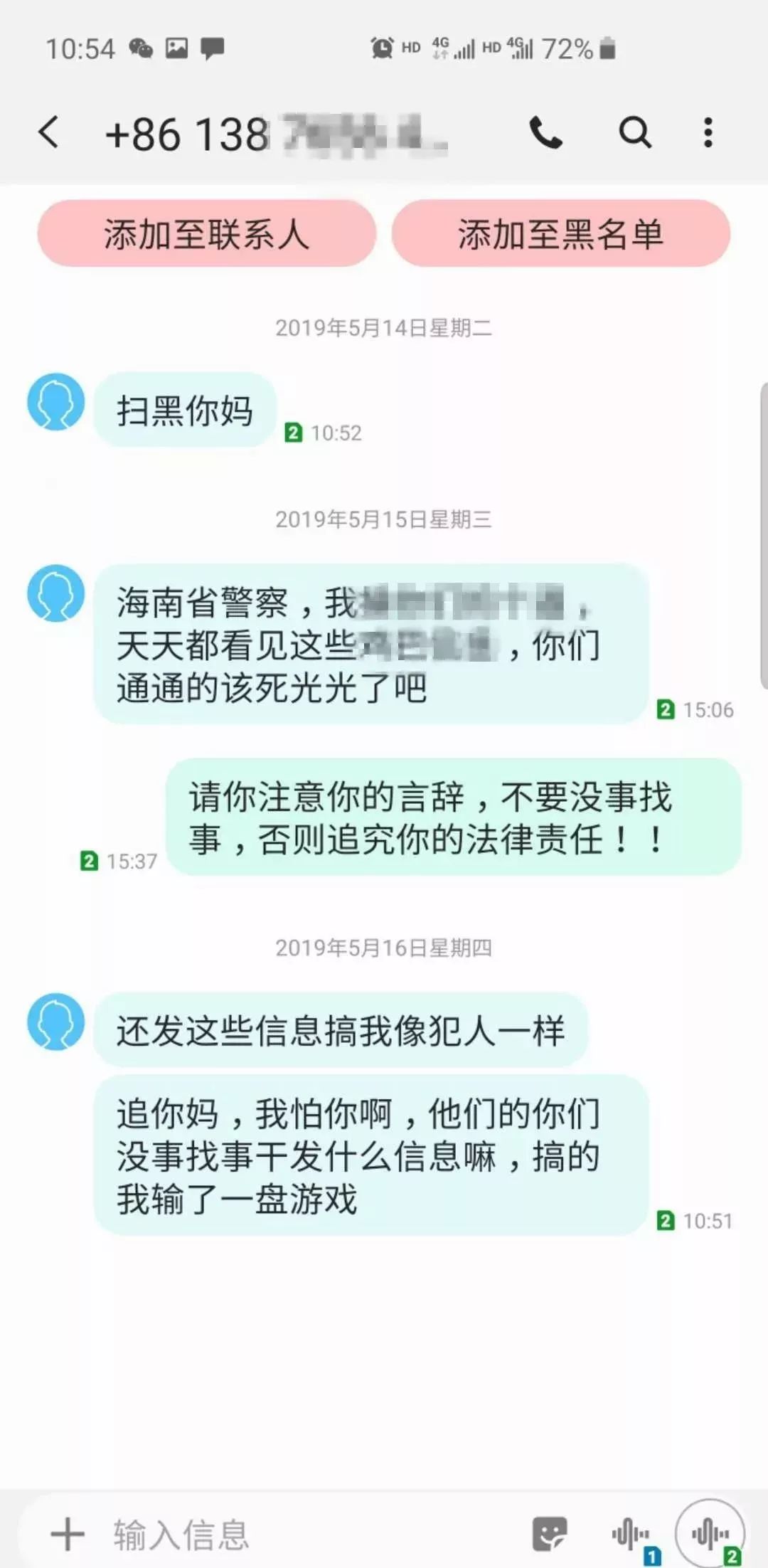This screenshot has height=1568, width=768.
Task: Call the +86 138 number
Action: pyautogui.click(x=545, y=132)
